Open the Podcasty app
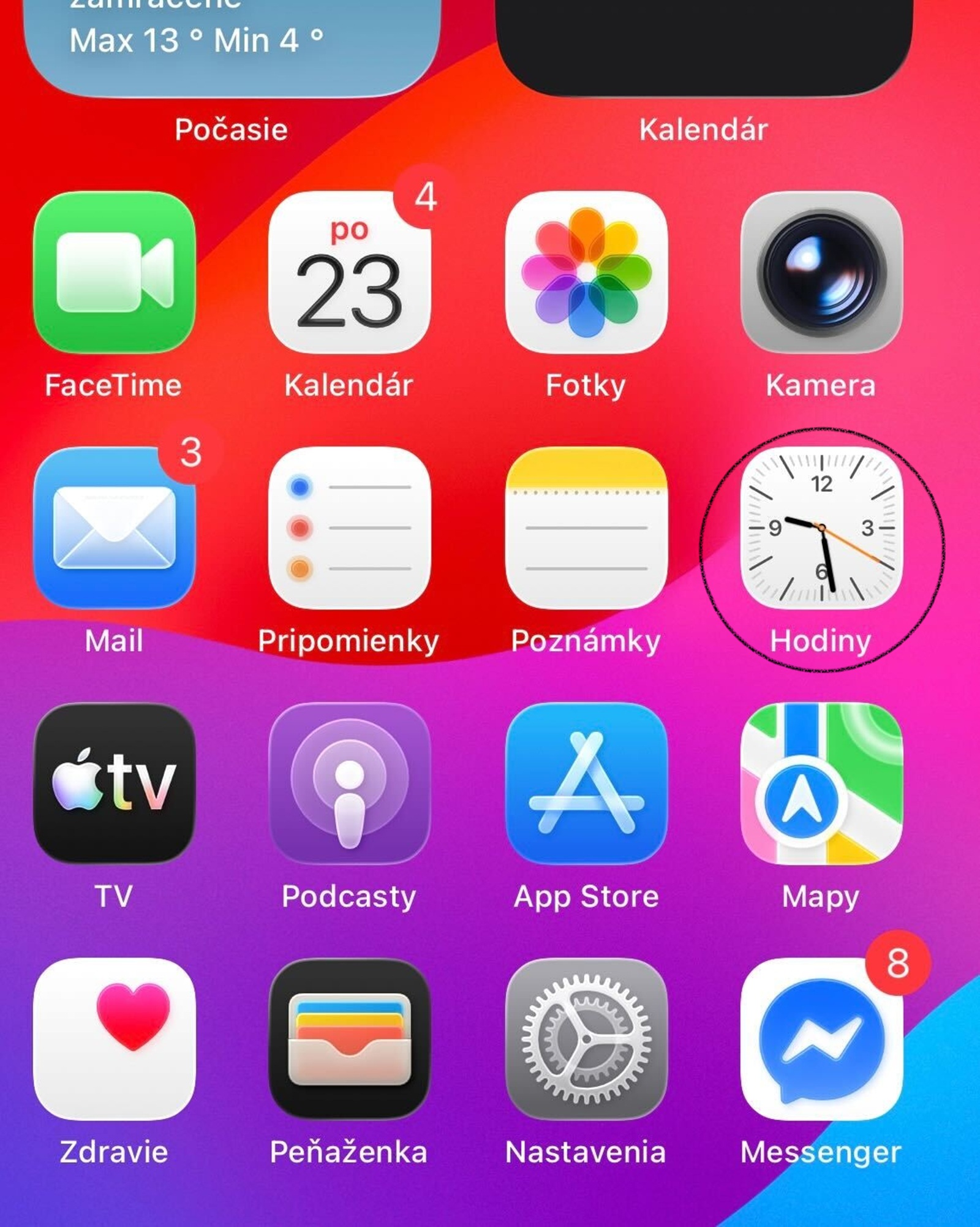Image resolution: width=980 pixels, height=1227 pixels. tap(350, 783)
